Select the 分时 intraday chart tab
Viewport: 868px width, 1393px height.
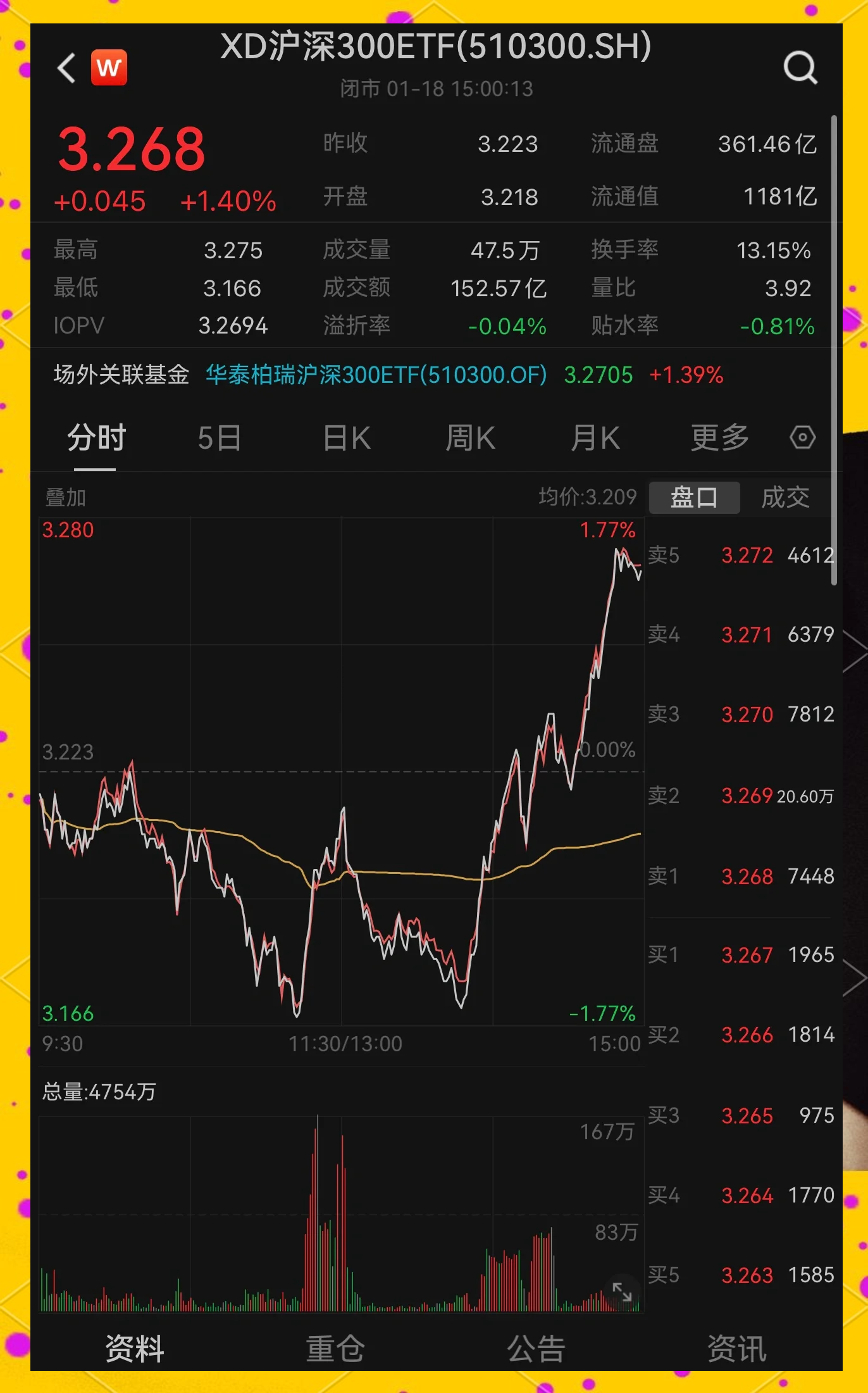96,438
